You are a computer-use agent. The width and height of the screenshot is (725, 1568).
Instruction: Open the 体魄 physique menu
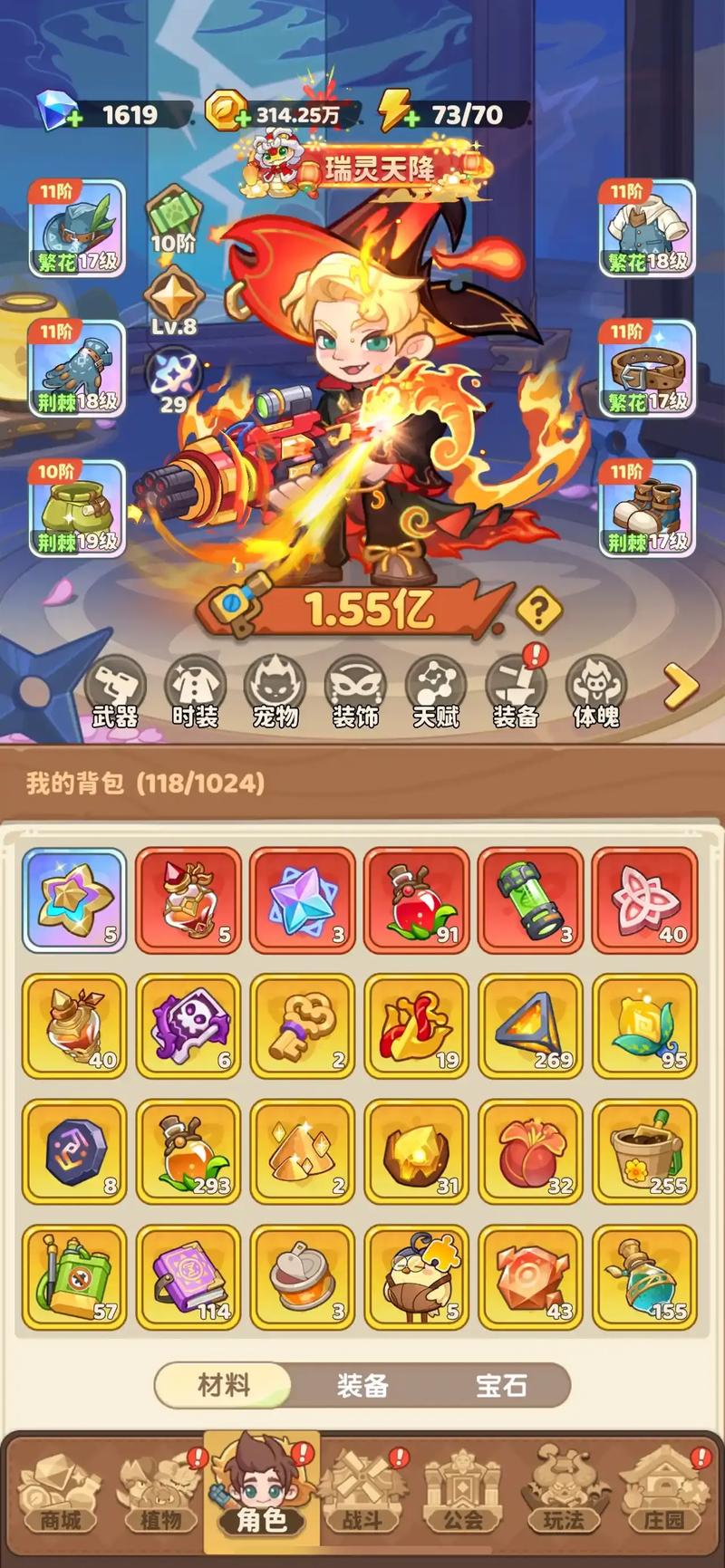(595, 692)
